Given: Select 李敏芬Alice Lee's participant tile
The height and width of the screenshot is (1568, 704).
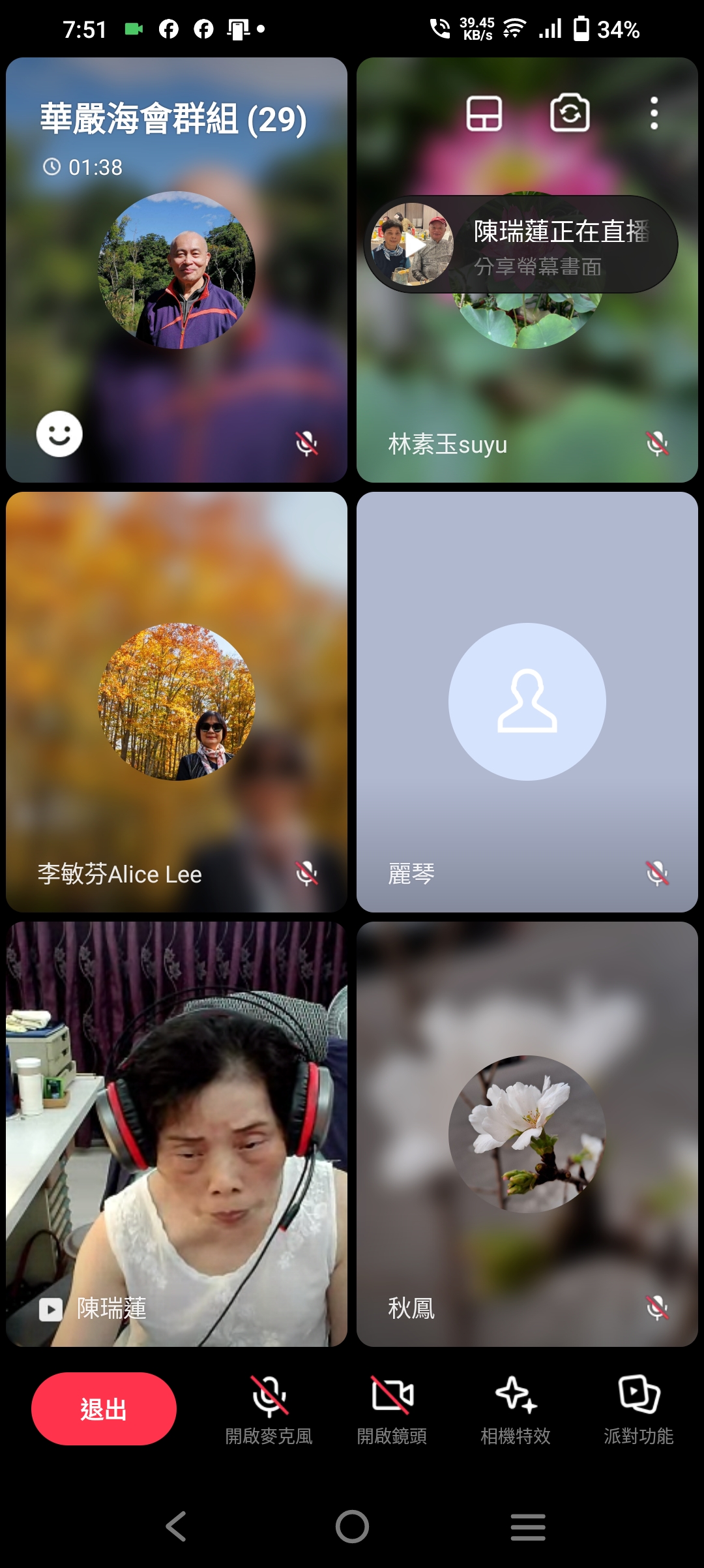Looking at the screenshot, I should coord(176,702).
